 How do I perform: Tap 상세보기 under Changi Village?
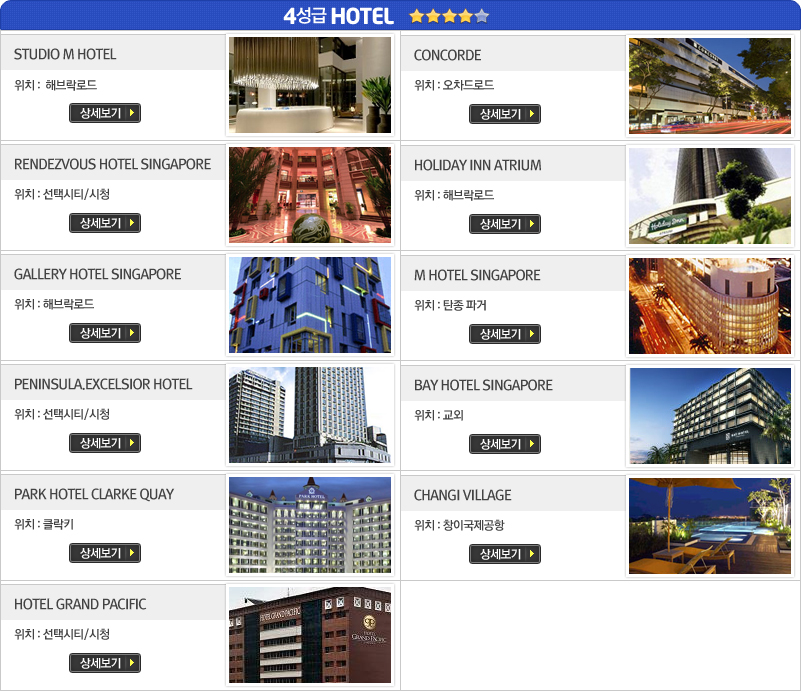(505, 554)
